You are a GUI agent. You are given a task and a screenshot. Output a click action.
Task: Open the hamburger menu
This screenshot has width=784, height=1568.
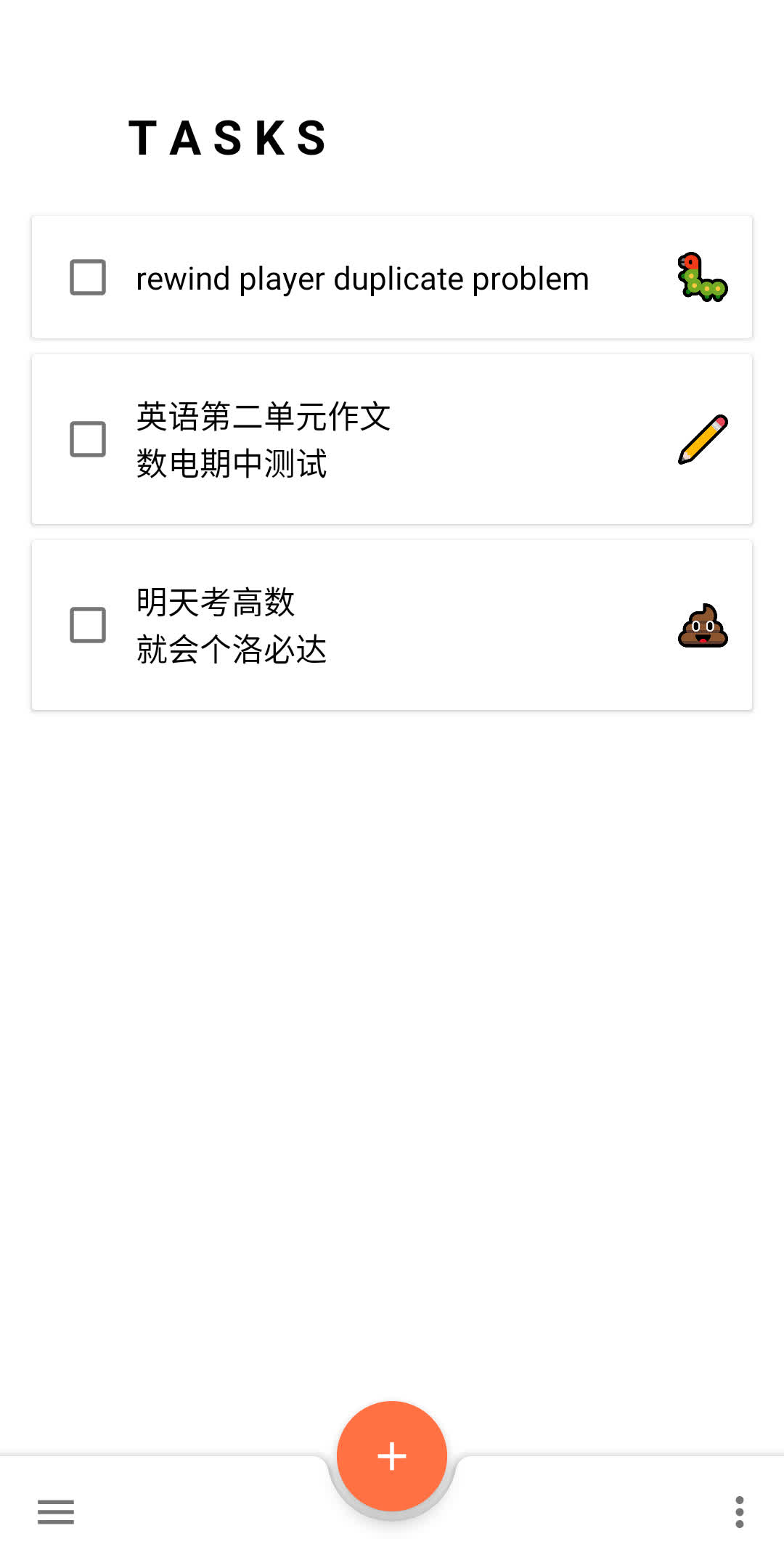[56, 1512]
